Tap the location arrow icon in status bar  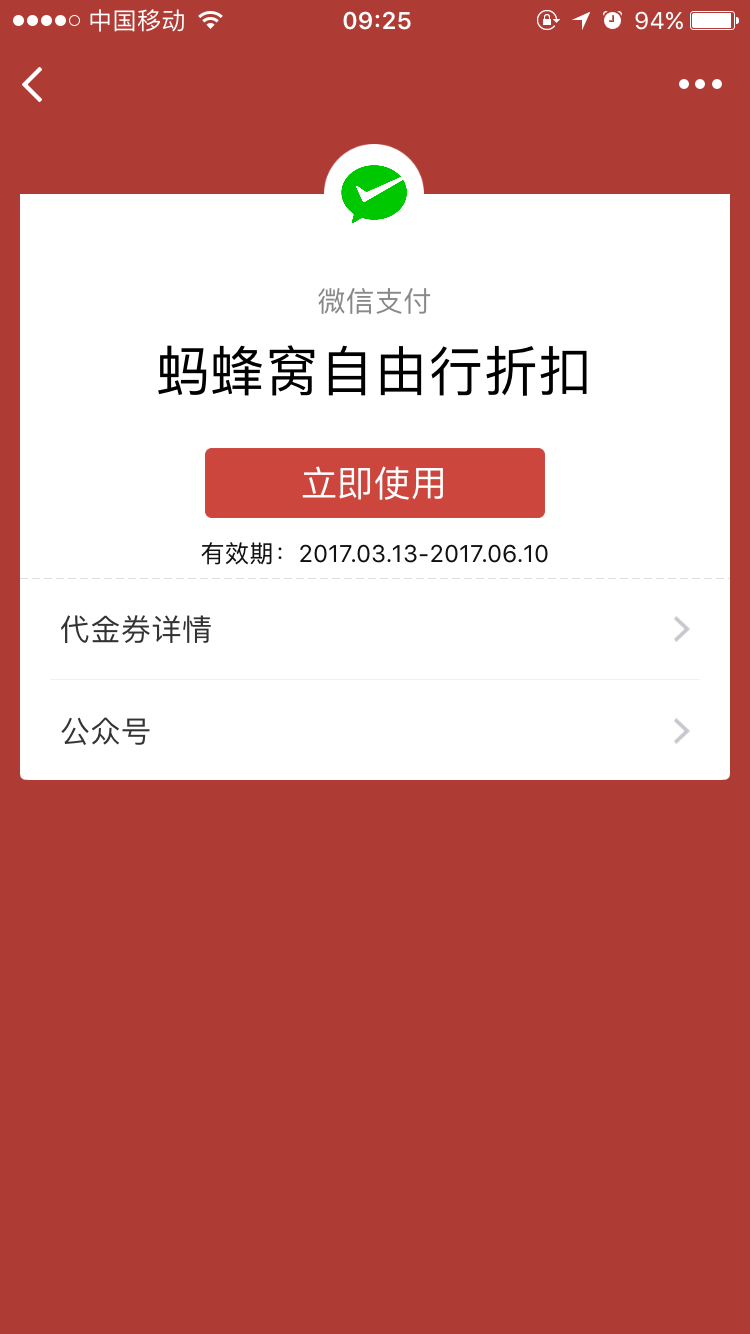pyautogui.click(x=582, y=18)
